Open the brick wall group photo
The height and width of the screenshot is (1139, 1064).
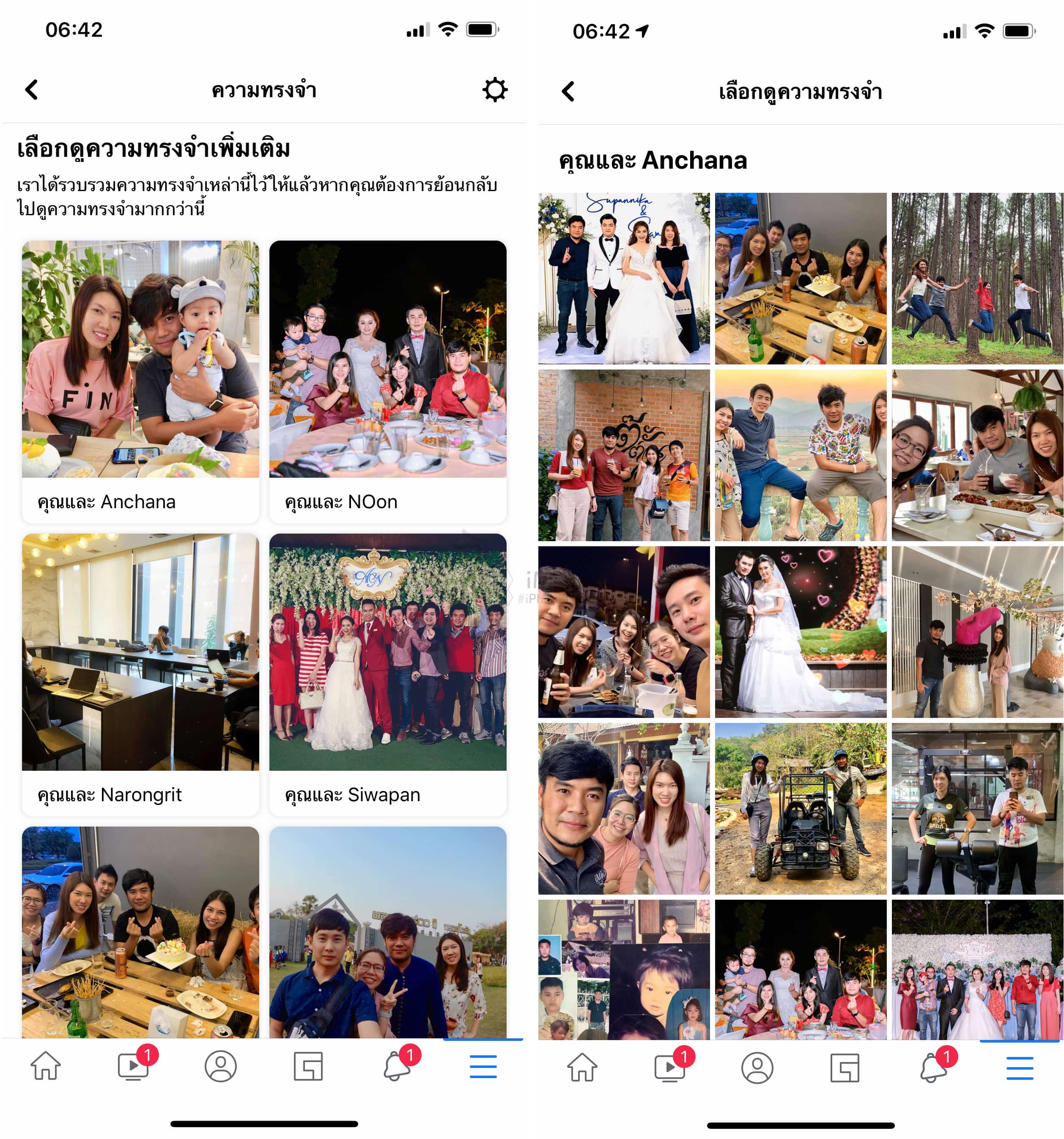click(x=624, y=455)
